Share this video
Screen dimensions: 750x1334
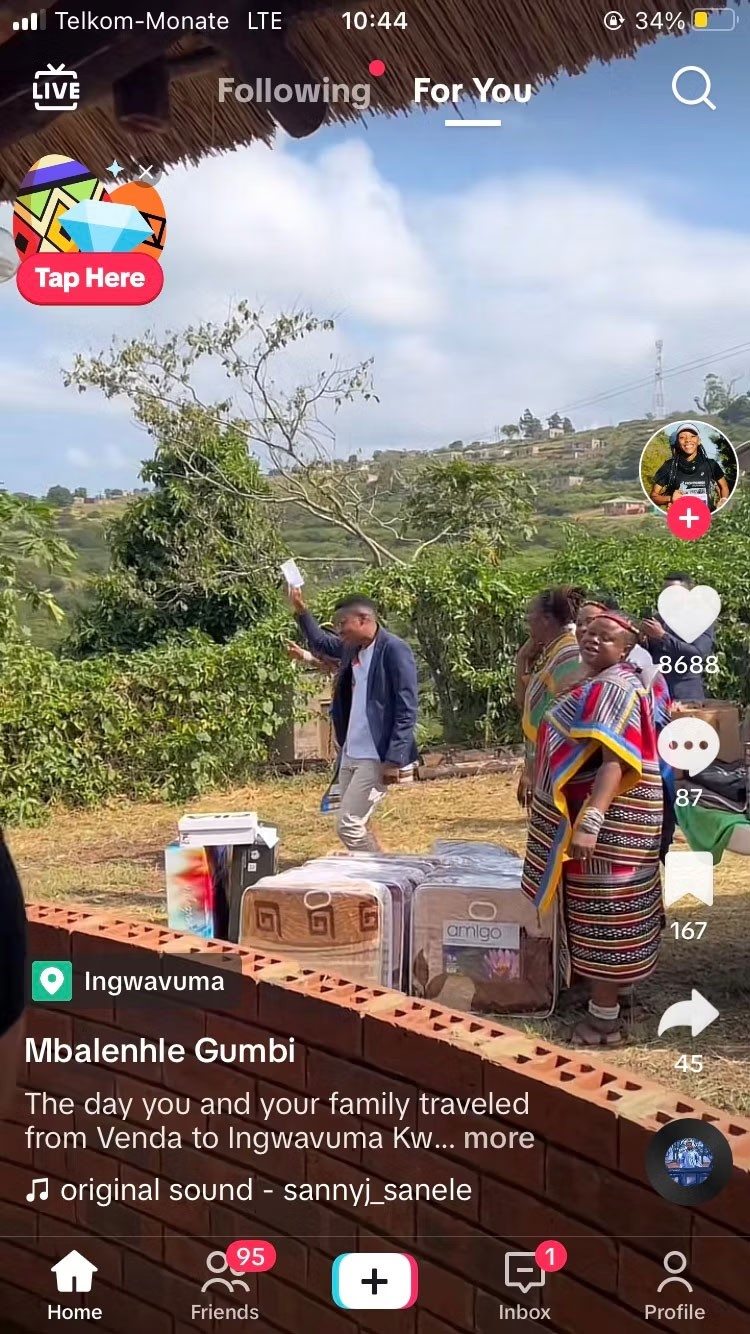click(x=688, y=1014)
